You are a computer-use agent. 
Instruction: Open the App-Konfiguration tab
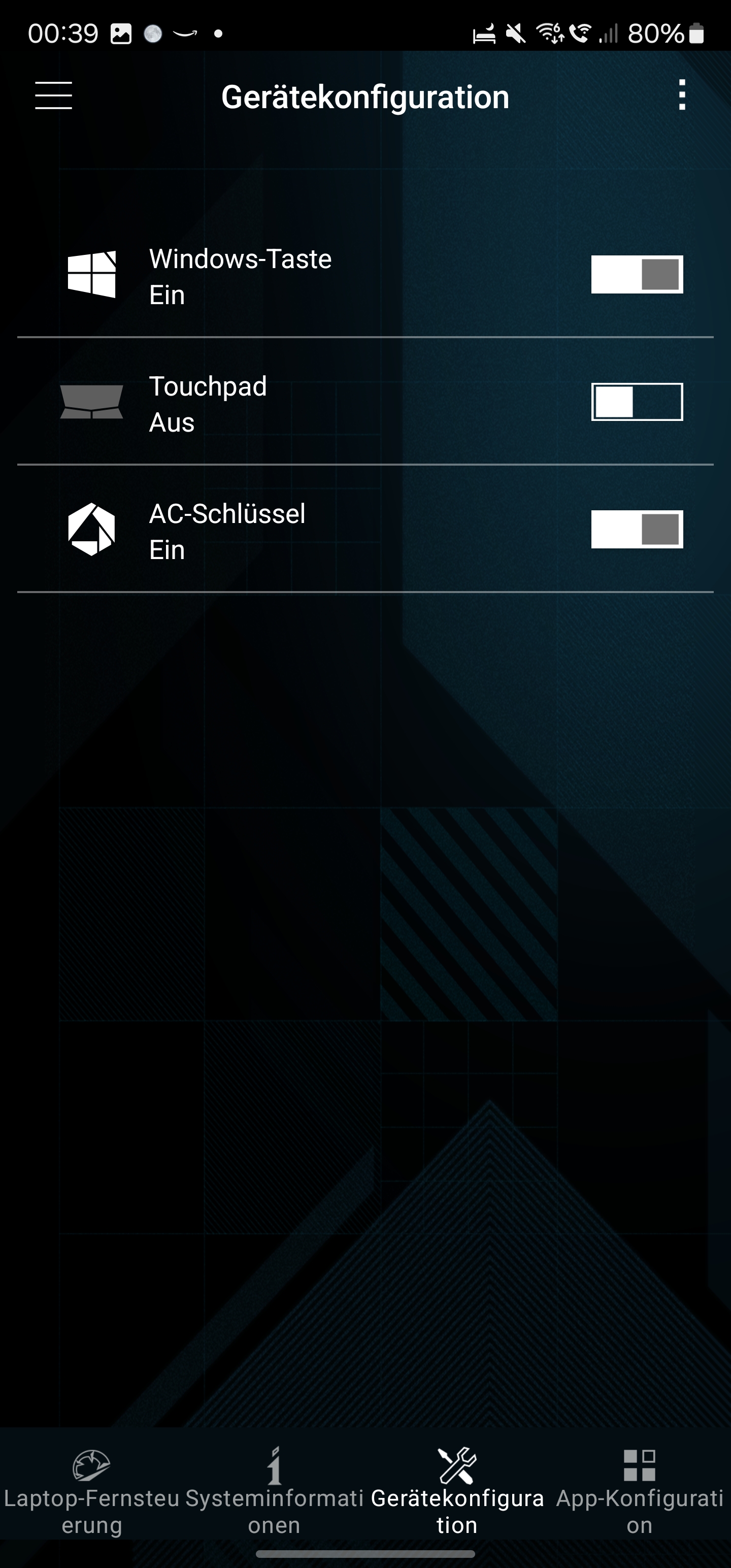tap(639, 1491)
